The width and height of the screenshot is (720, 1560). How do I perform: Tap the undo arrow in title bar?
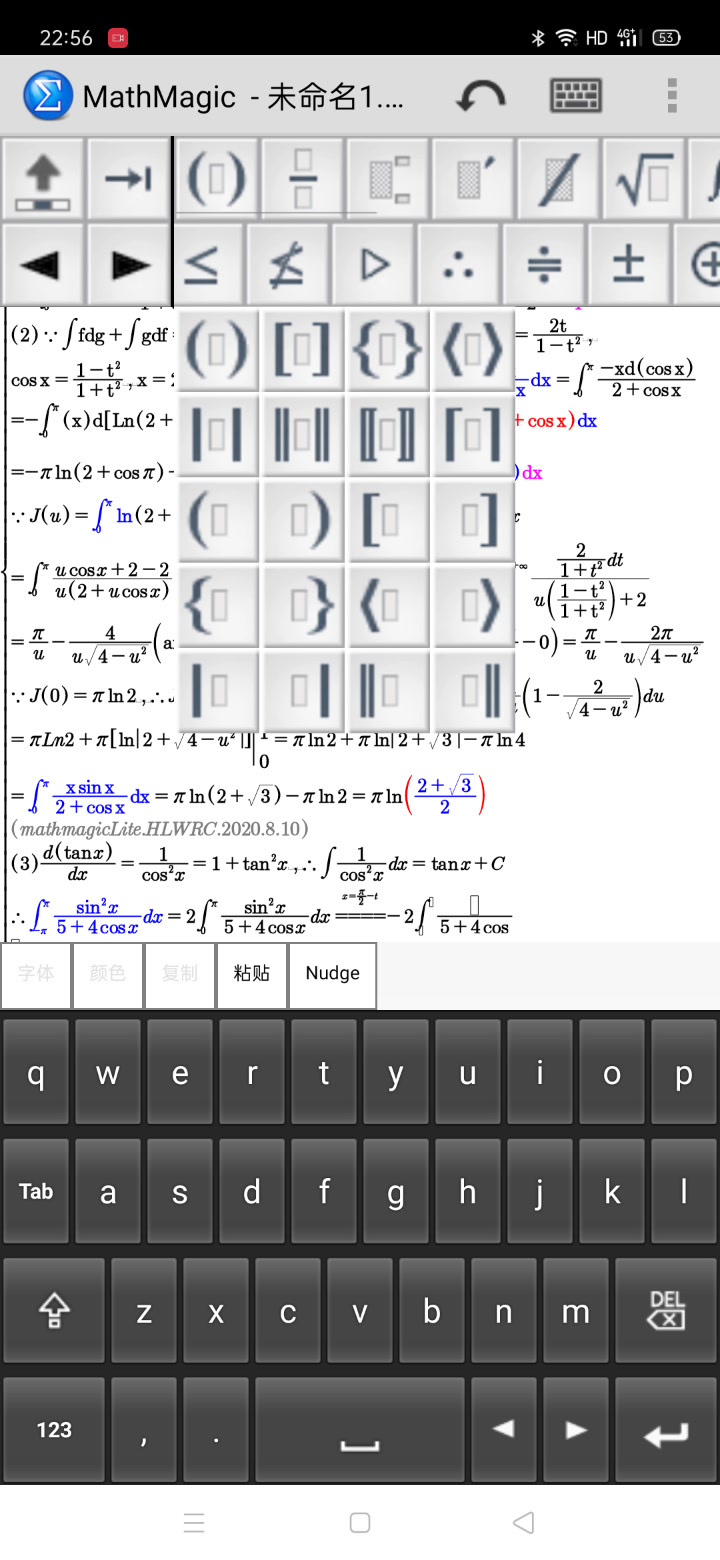pos(481,97)
